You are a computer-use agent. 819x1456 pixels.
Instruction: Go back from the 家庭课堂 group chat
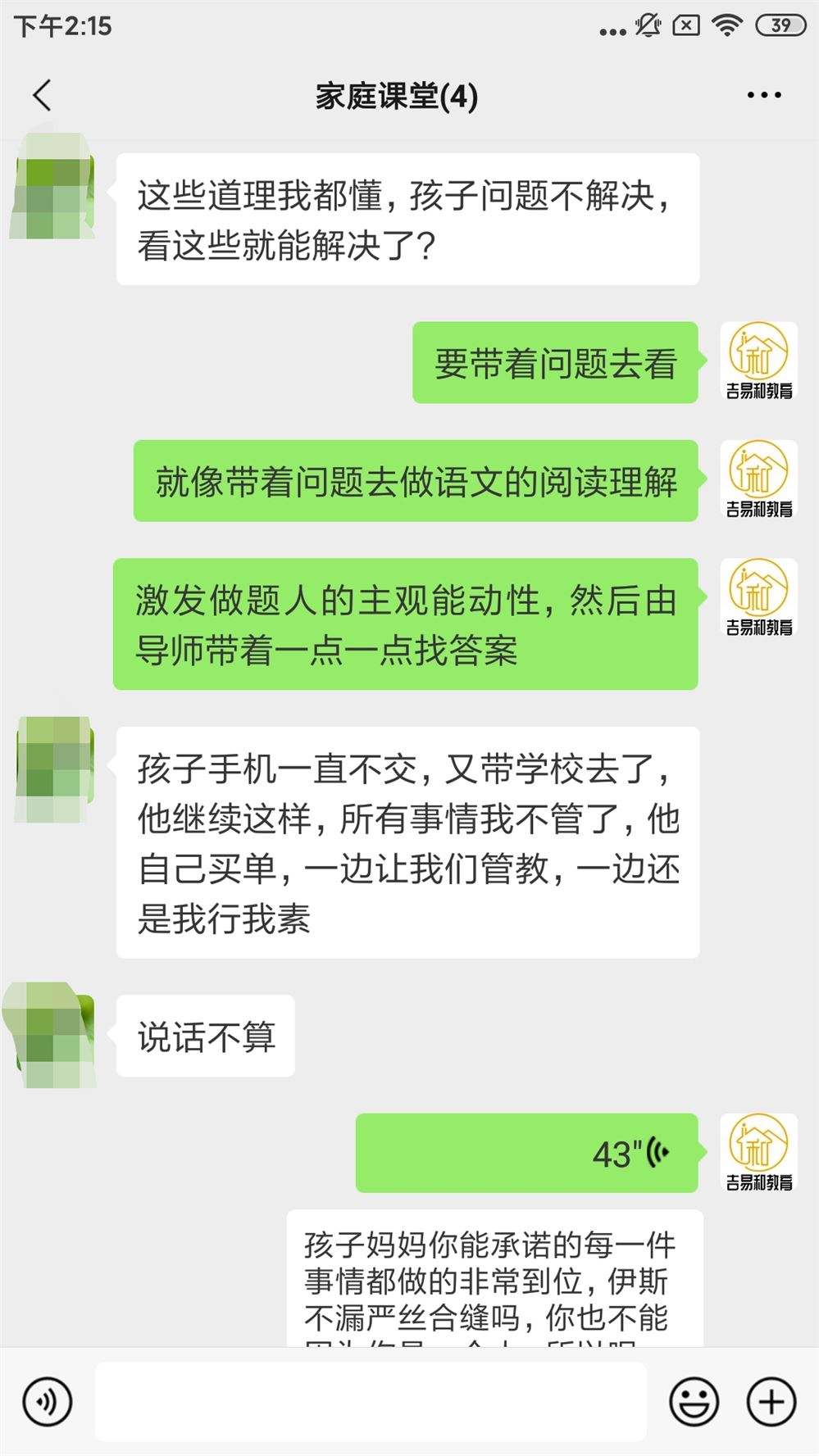click(x=43, y=95)
